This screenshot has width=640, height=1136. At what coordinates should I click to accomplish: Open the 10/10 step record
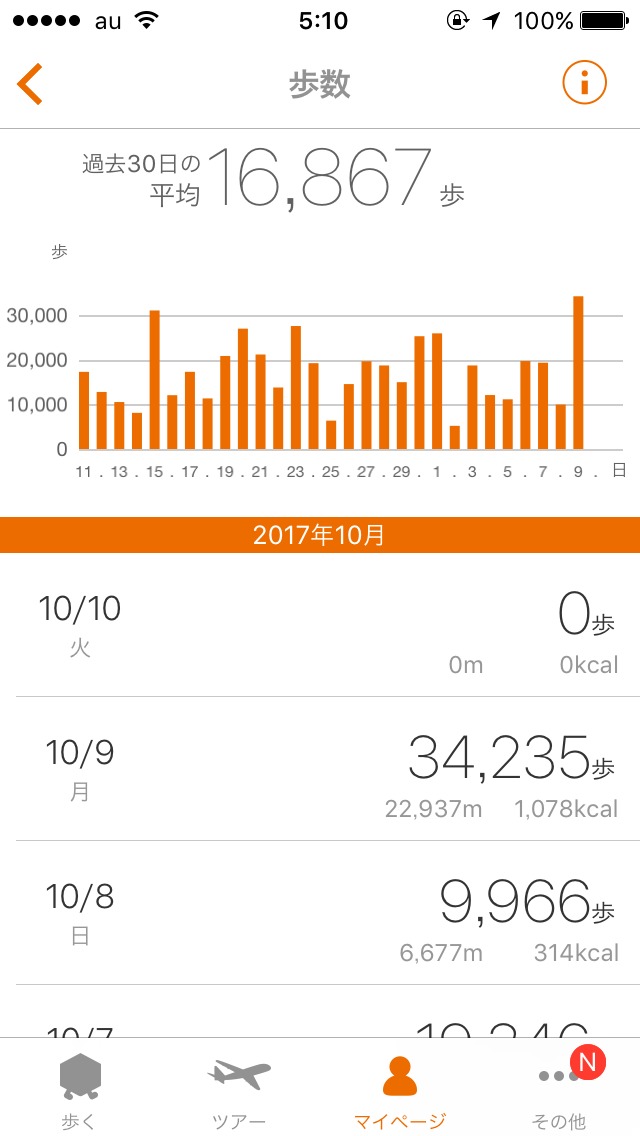pyautogui.click(x=320, y=625)
